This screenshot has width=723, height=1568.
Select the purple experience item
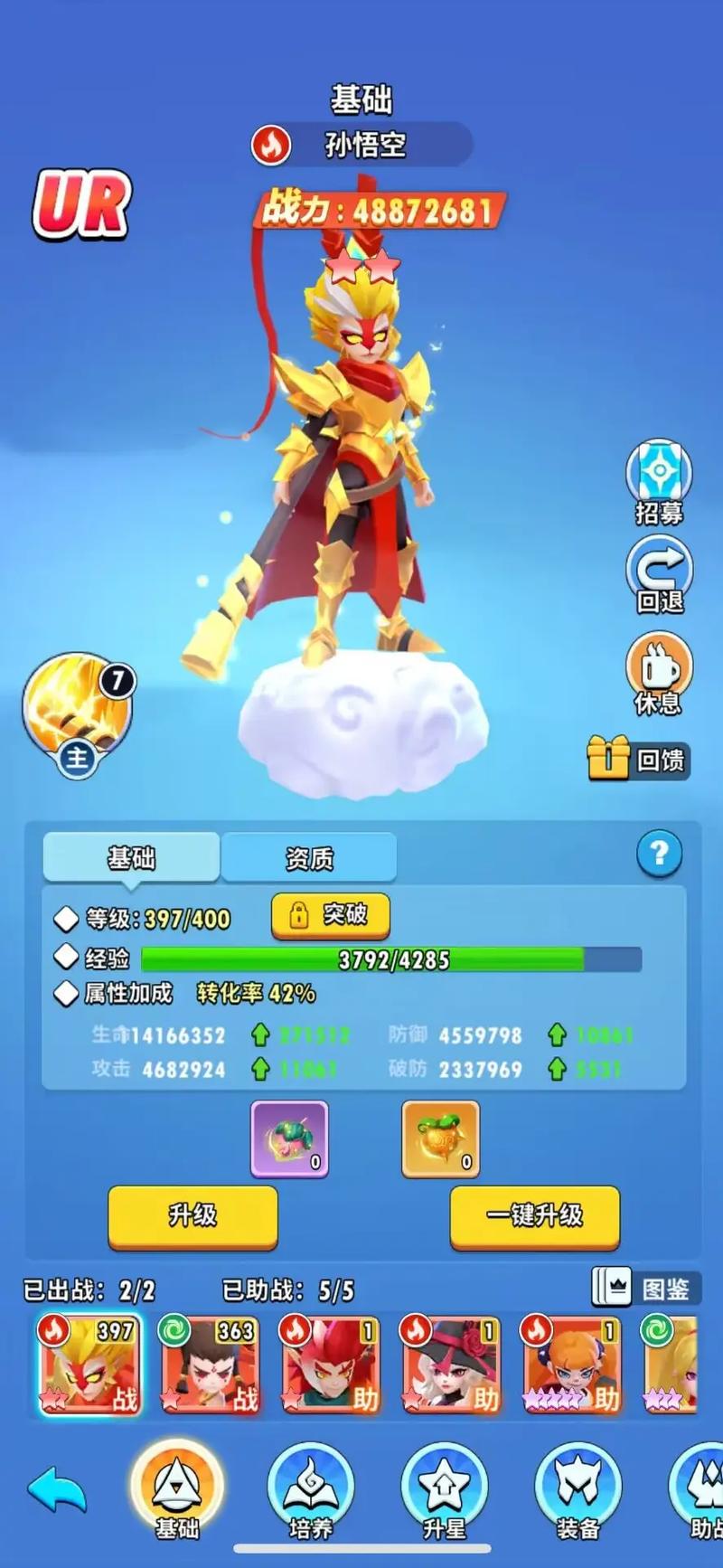tap(289, 1138)
